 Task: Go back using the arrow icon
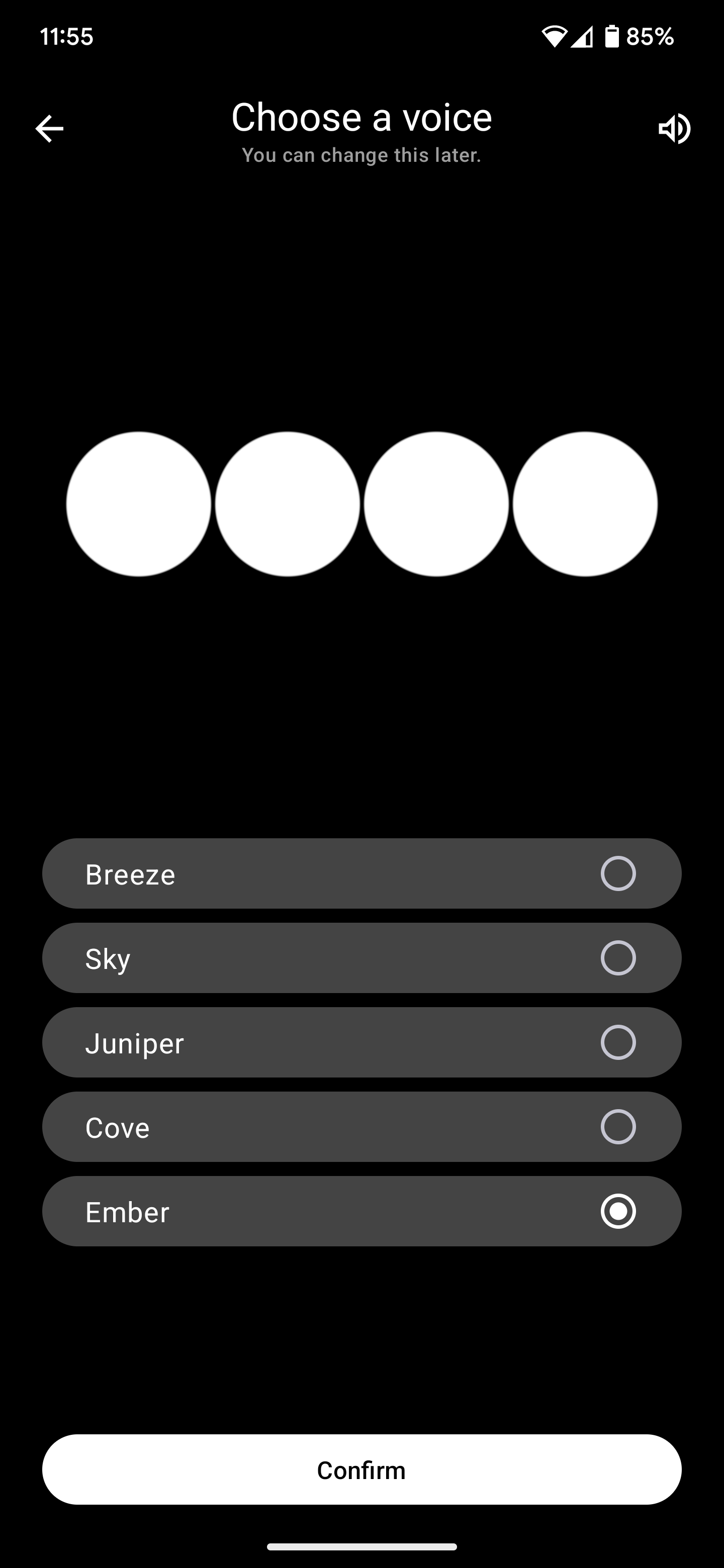click(x=49, y=129)
